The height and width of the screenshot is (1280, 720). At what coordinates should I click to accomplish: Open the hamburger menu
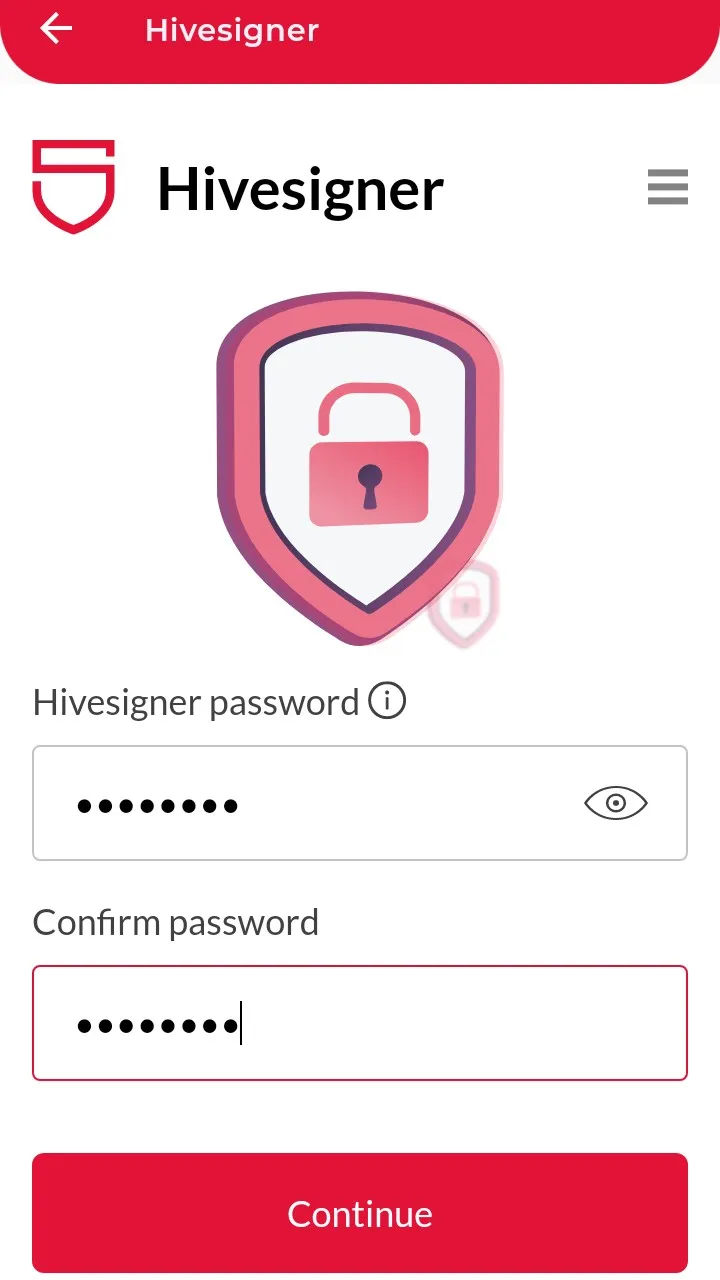667,187
